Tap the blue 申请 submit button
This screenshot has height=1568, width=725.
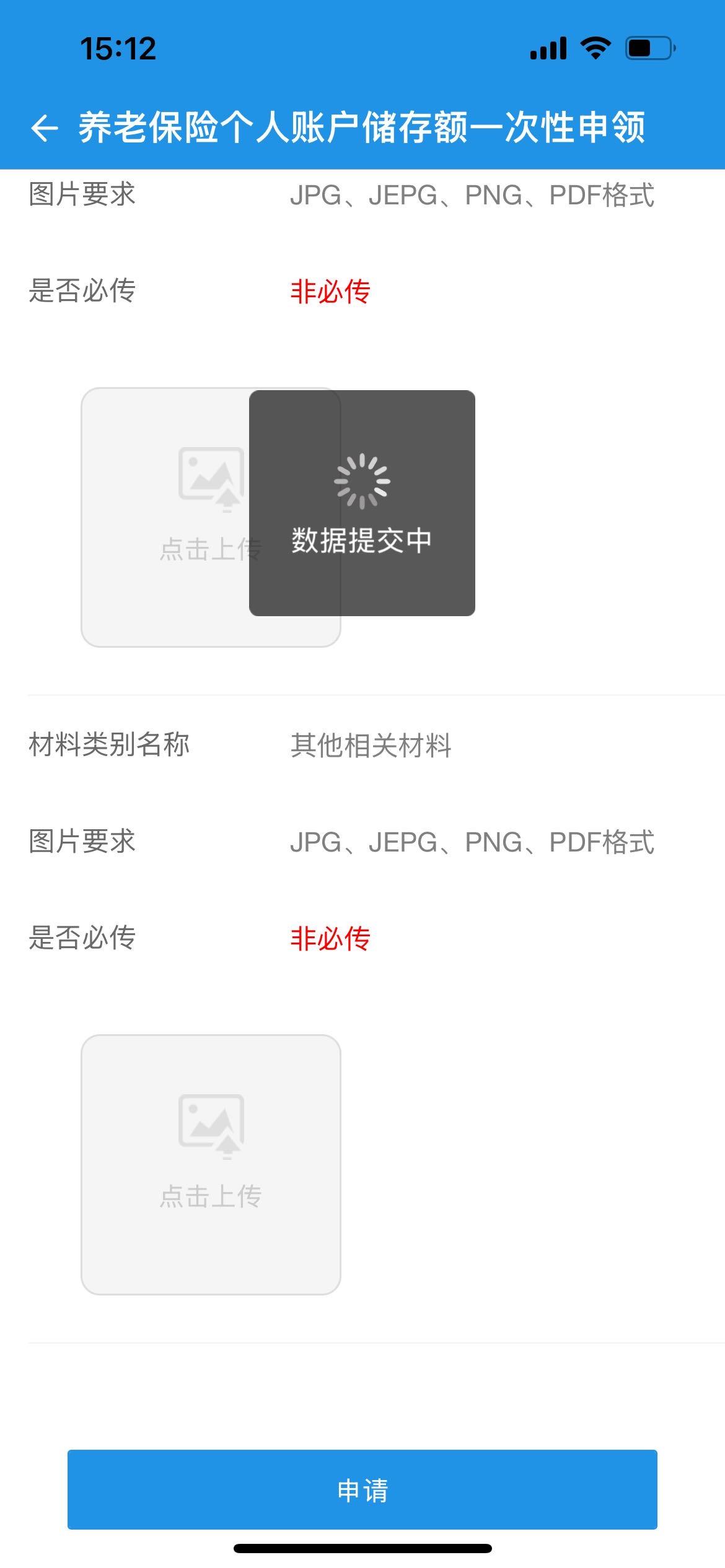362,1489
